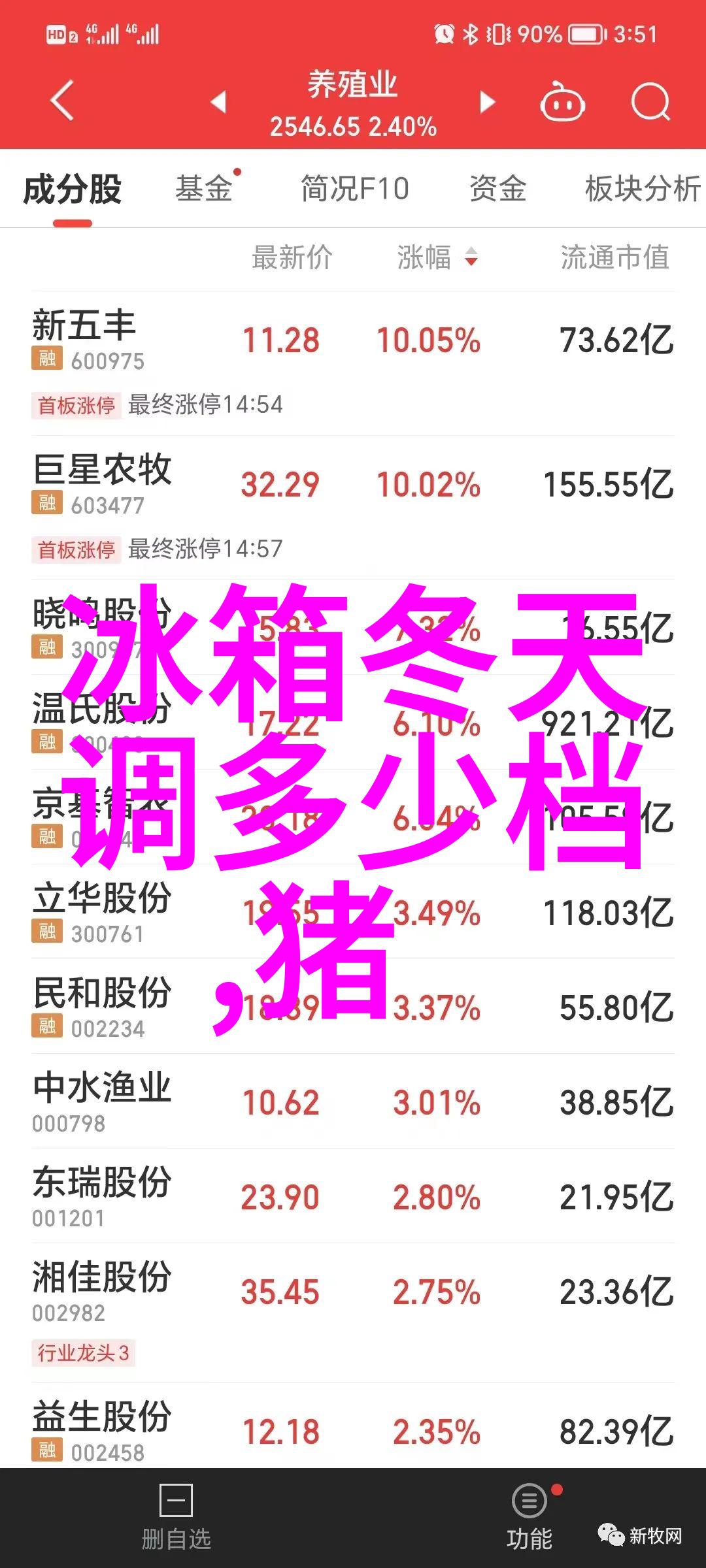The width and height of the screenshot is (706, 1568).
Task: Switch to the next sector with right triangle
Action: click(487, 101)
